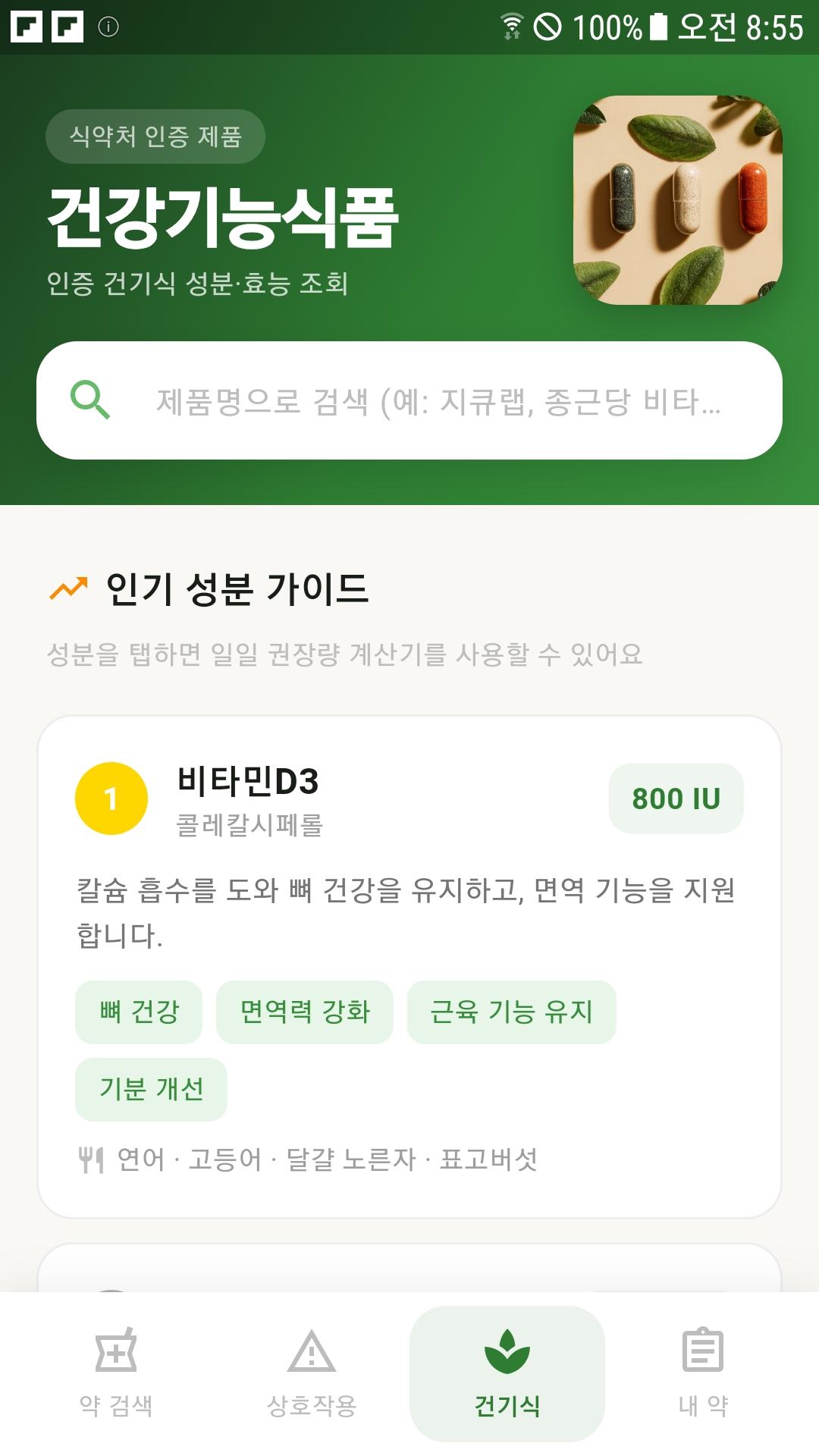
Task: Toggle the 뼈 건강 tag
Action: pyautogui.click(x=139, y=1011)
